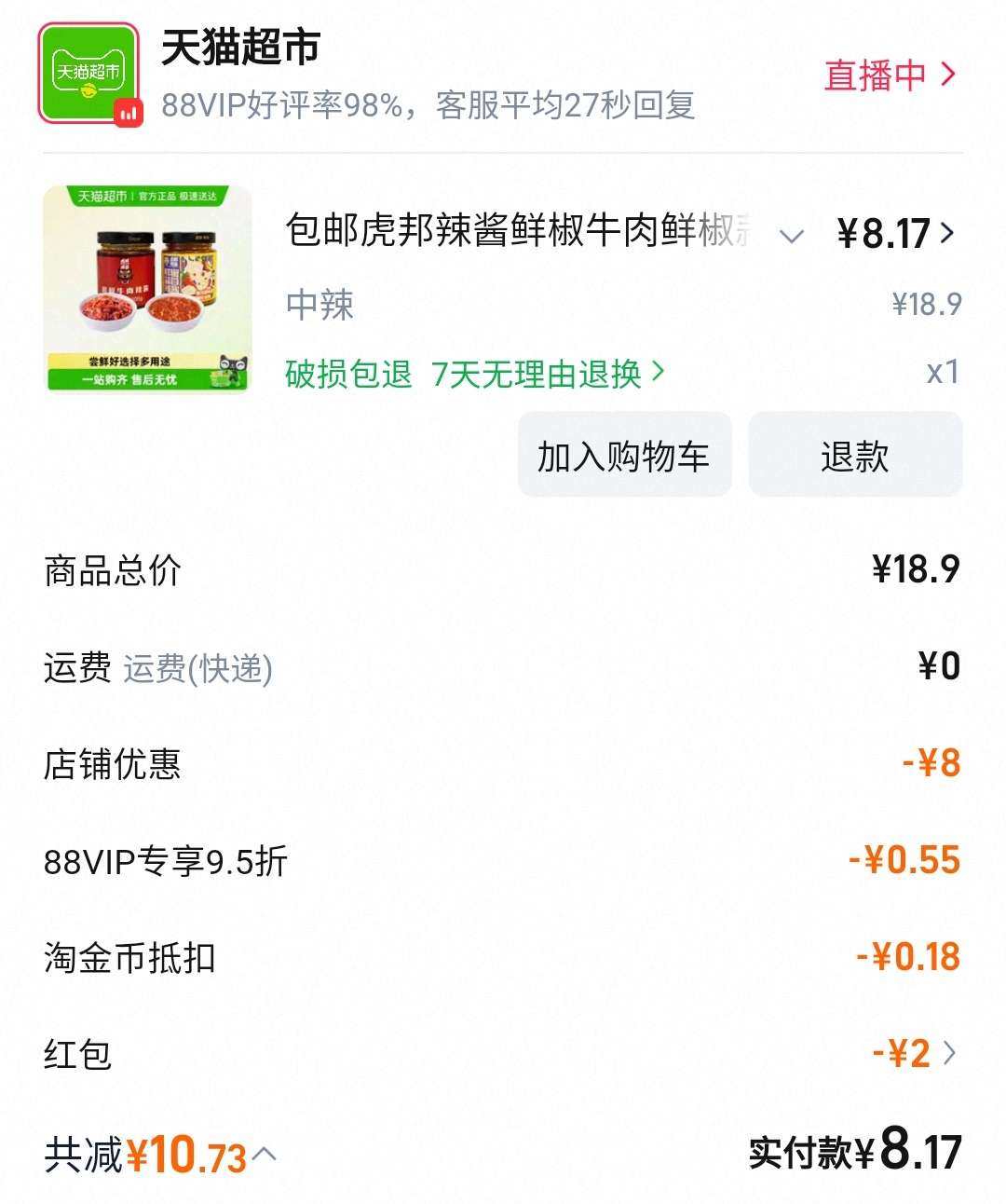Select the 店铺优惠 -¥8 row
The width and height of the screenshot is (1006, 1204).
pos(503,764)
